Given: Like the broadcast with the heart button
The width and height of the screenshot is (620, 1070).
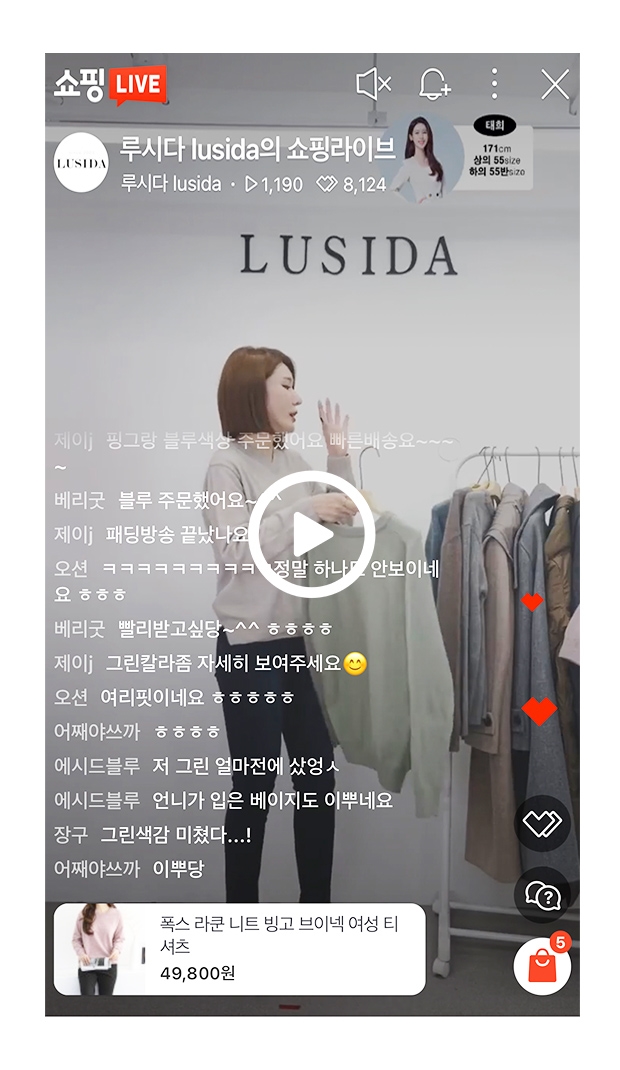Looking at the screenshot, I should 542,823.
